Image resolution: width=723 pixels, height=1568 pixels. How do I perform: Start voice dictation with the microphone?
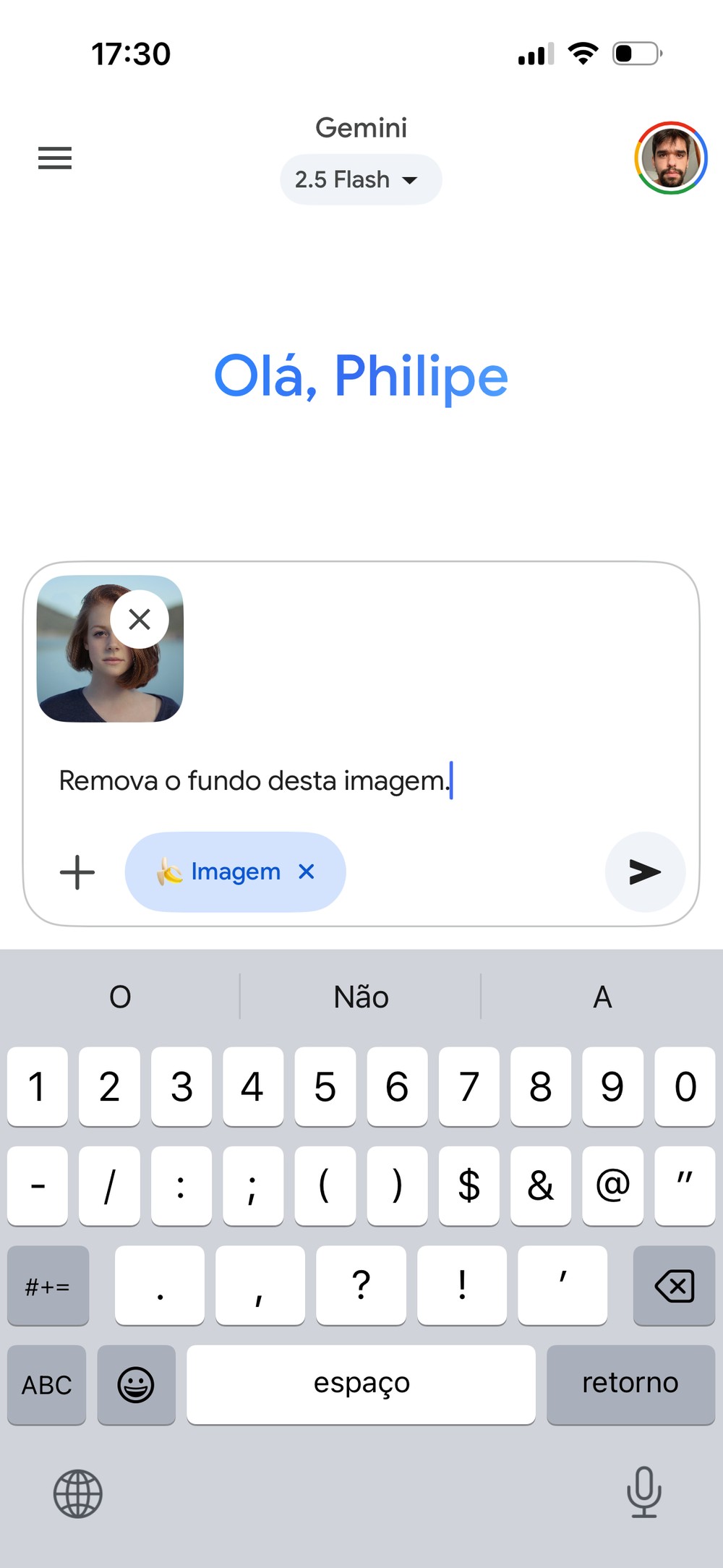(643, 1493)
